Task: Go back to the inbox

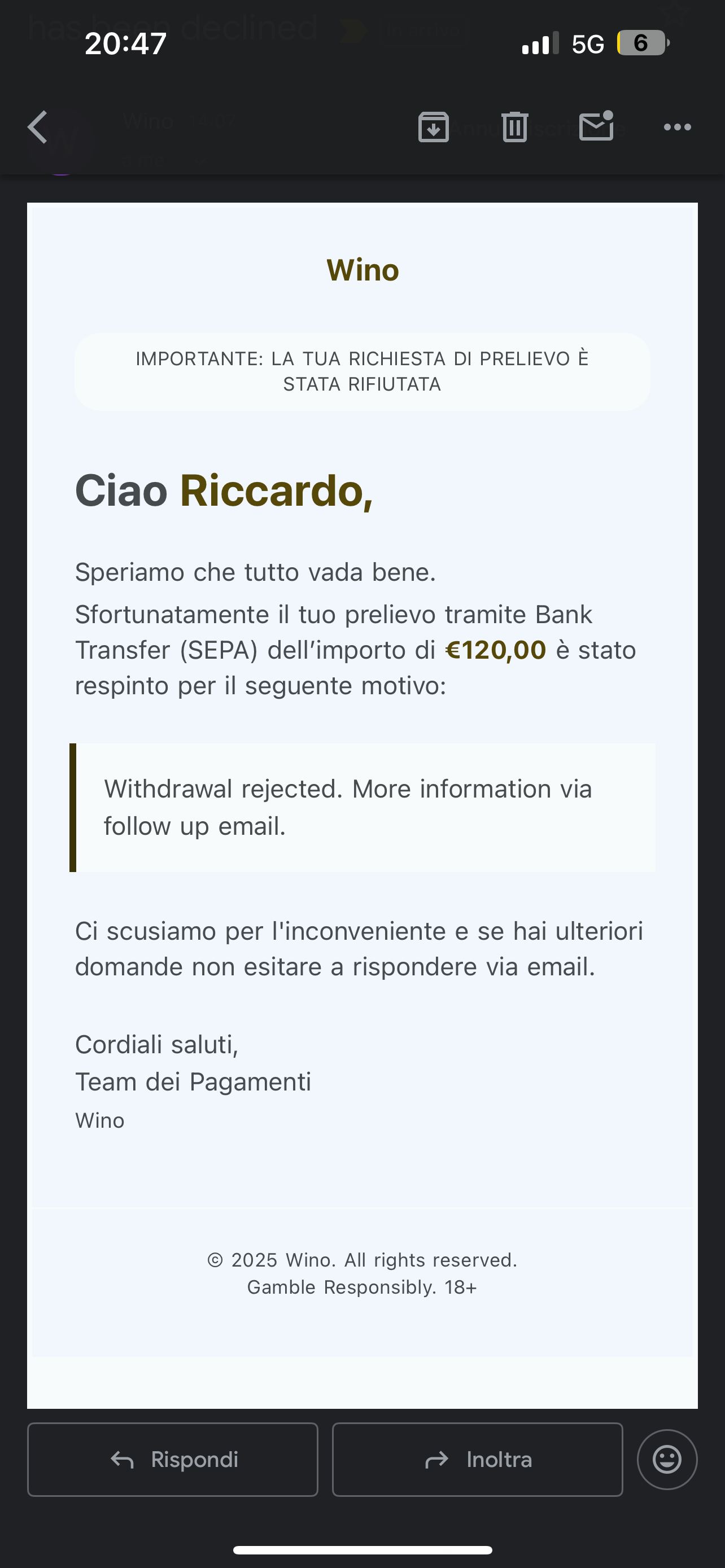Action: click(x=38, y=127)
